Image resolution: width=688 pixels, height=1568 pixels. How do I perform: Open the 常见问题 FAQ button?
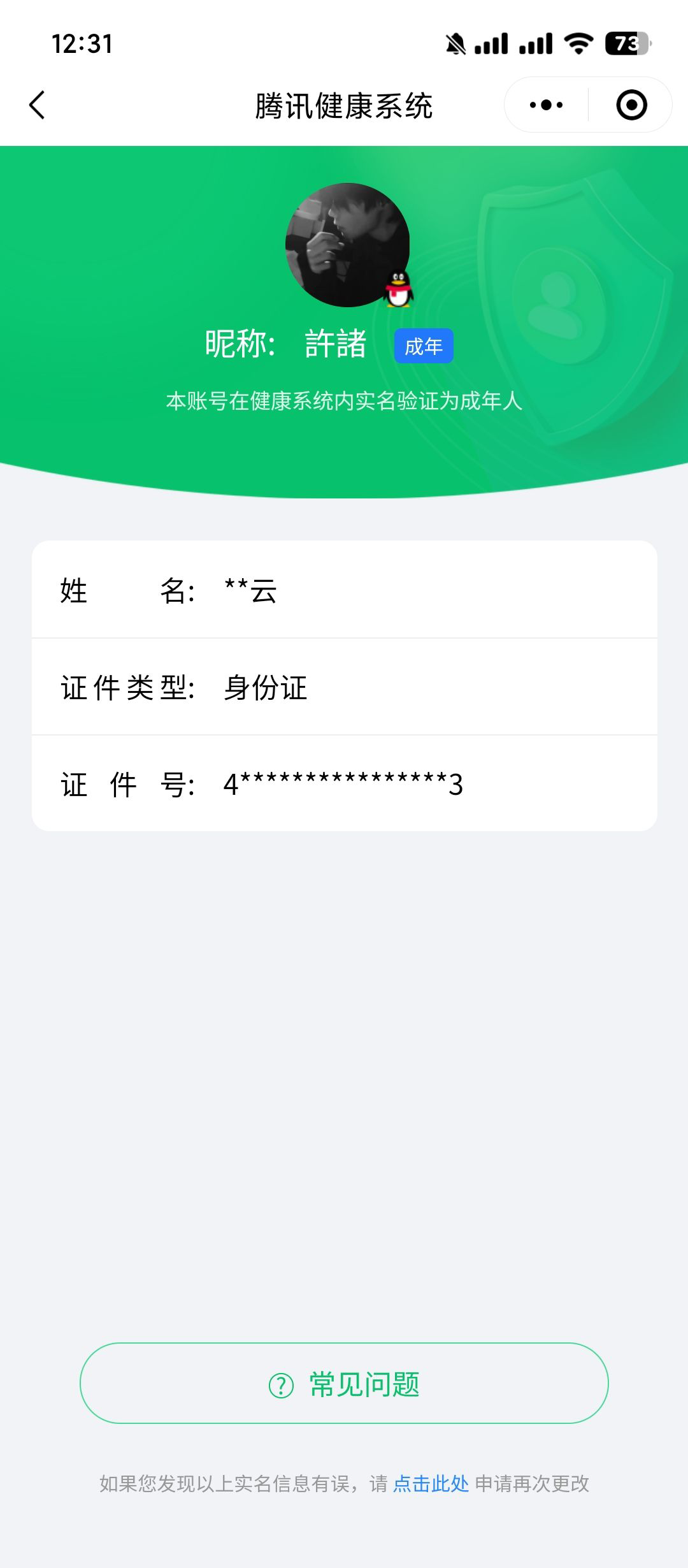[344, 1383]
